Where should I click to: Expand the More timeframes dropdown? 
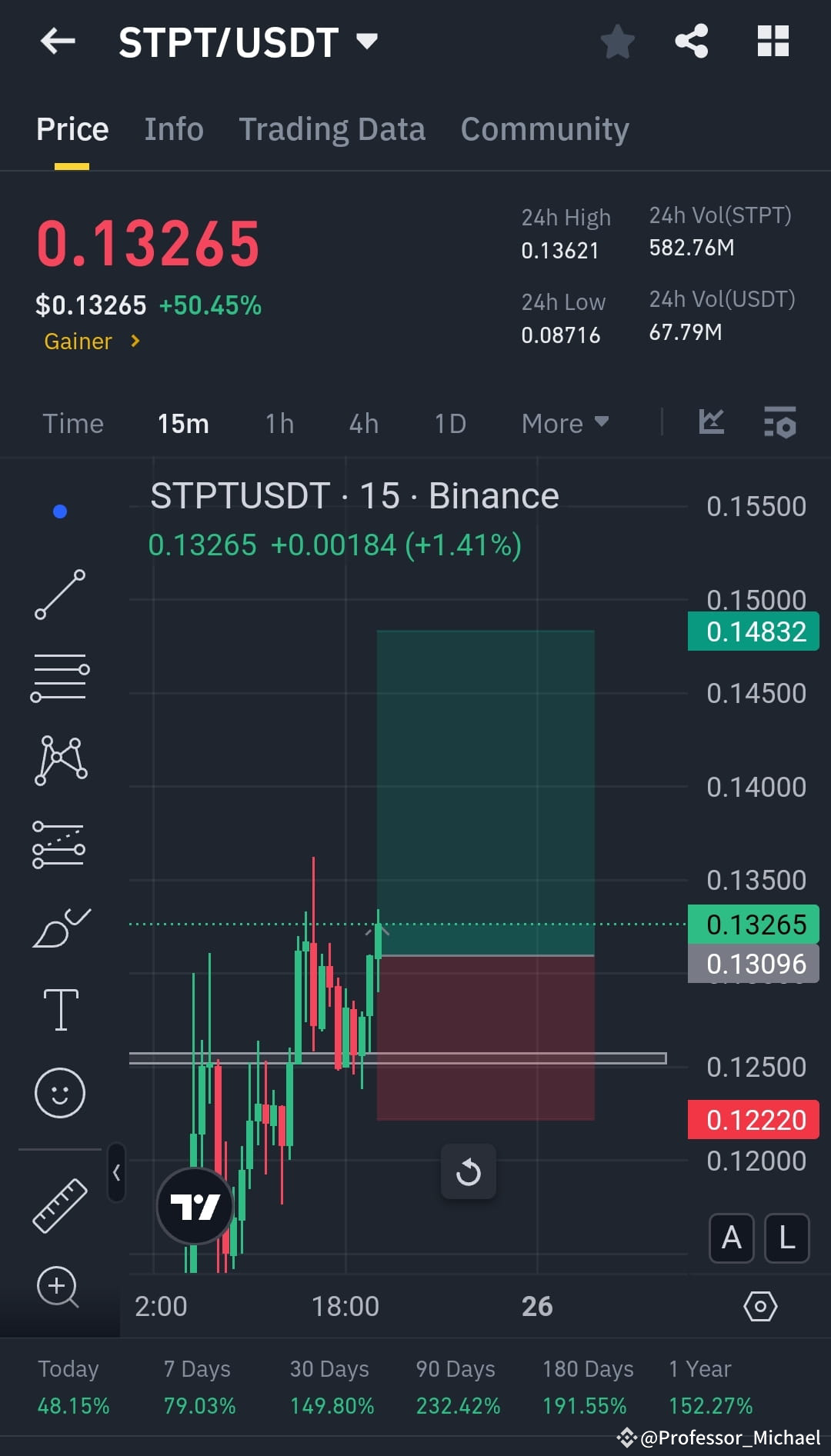[x=564, y=422]
